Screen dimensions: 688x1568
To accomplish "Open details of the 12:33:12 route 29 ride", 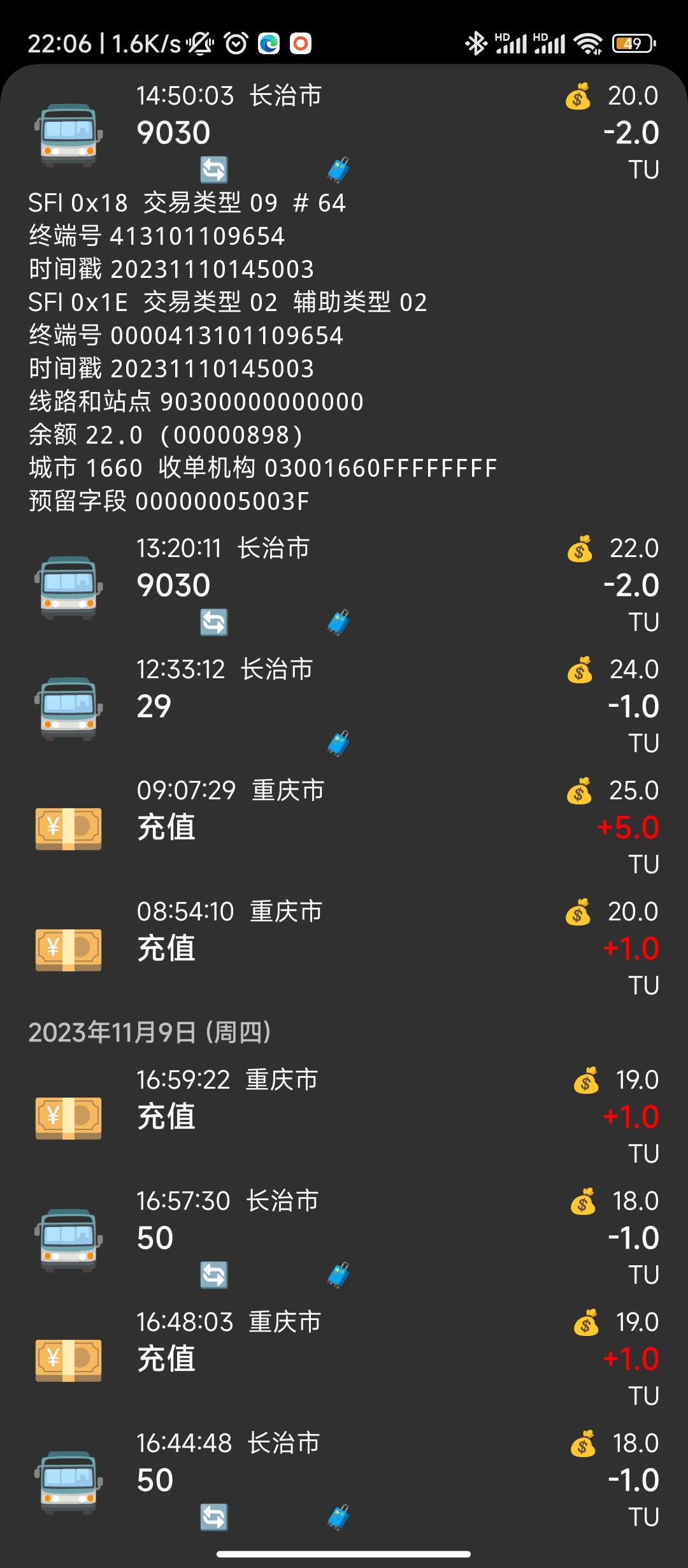I will click(x=344, y=706).
